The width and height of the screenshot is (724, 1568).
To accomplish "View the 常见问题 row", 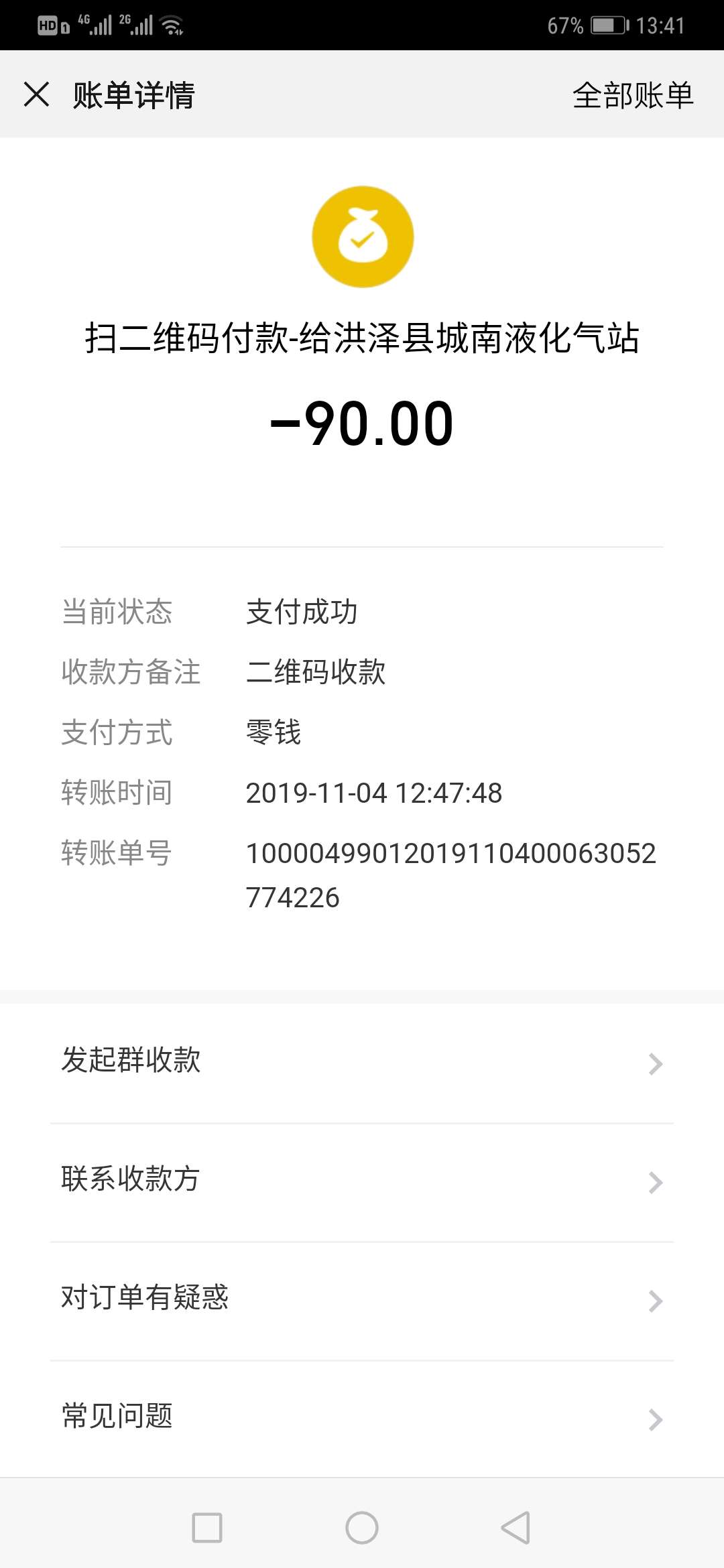I will tap(362, 1419).
